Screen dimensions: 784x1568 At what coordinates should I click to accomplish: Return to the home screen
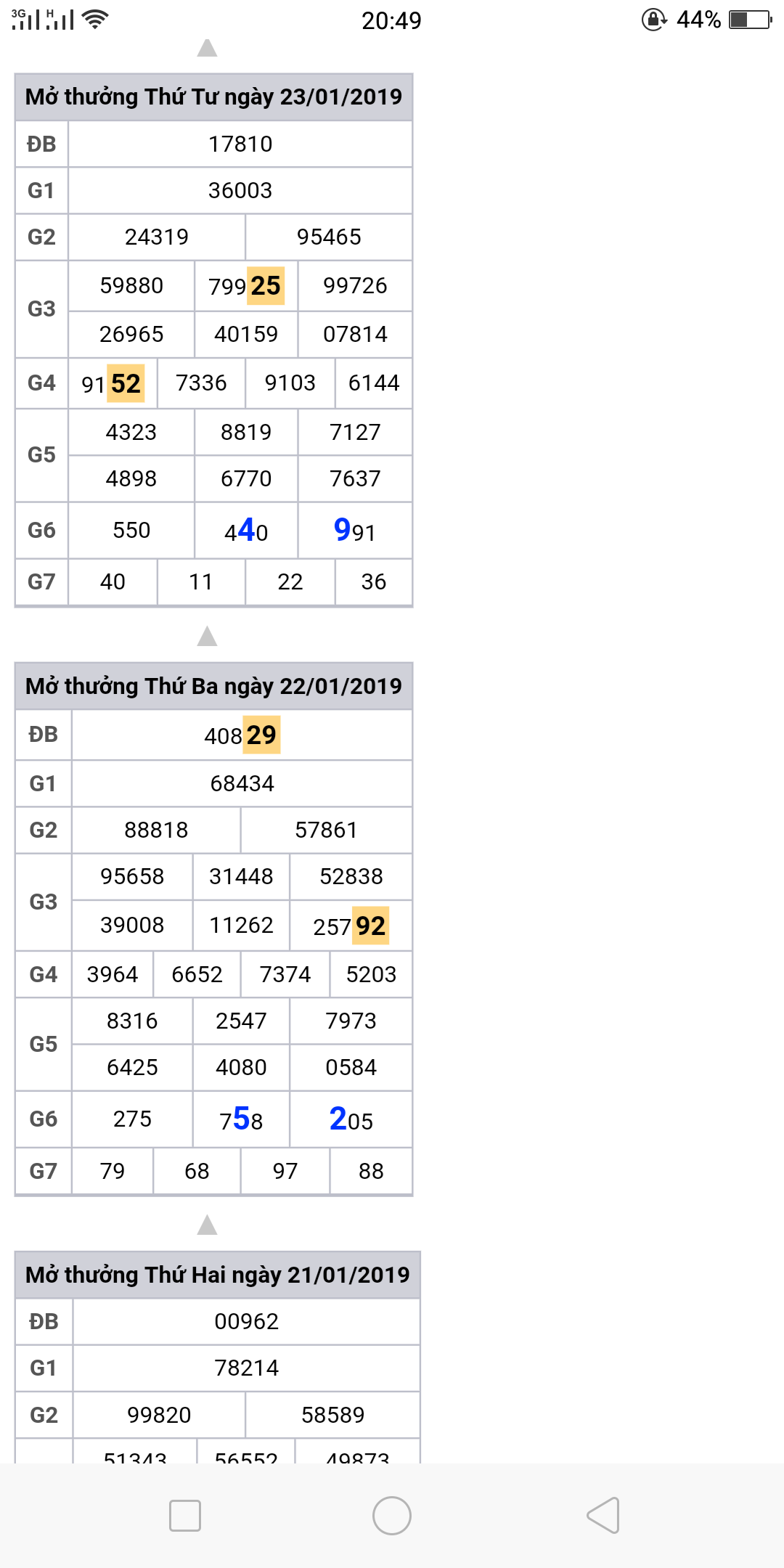pos(392,1516)
